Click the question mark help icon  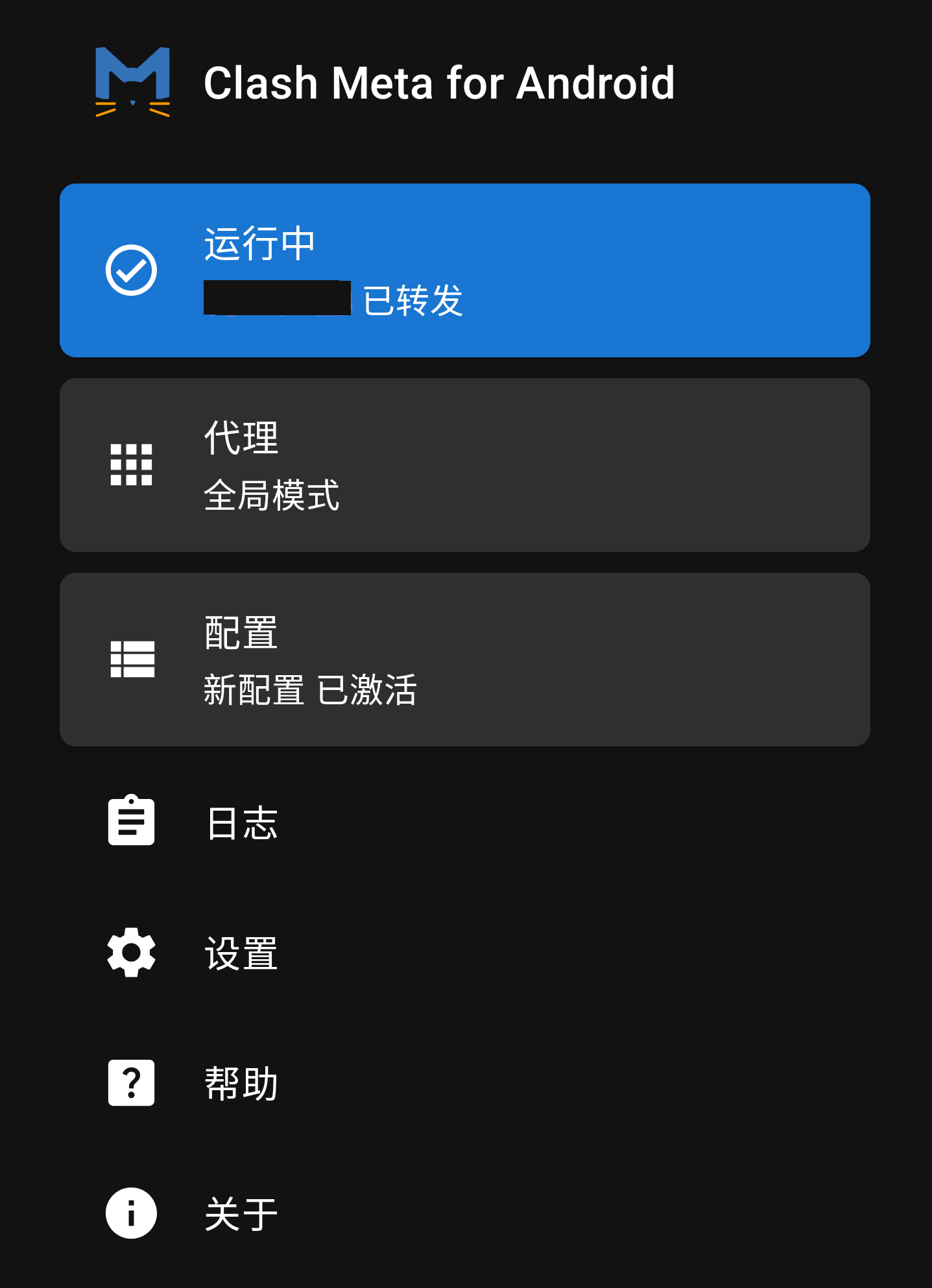pos(130,1082)
